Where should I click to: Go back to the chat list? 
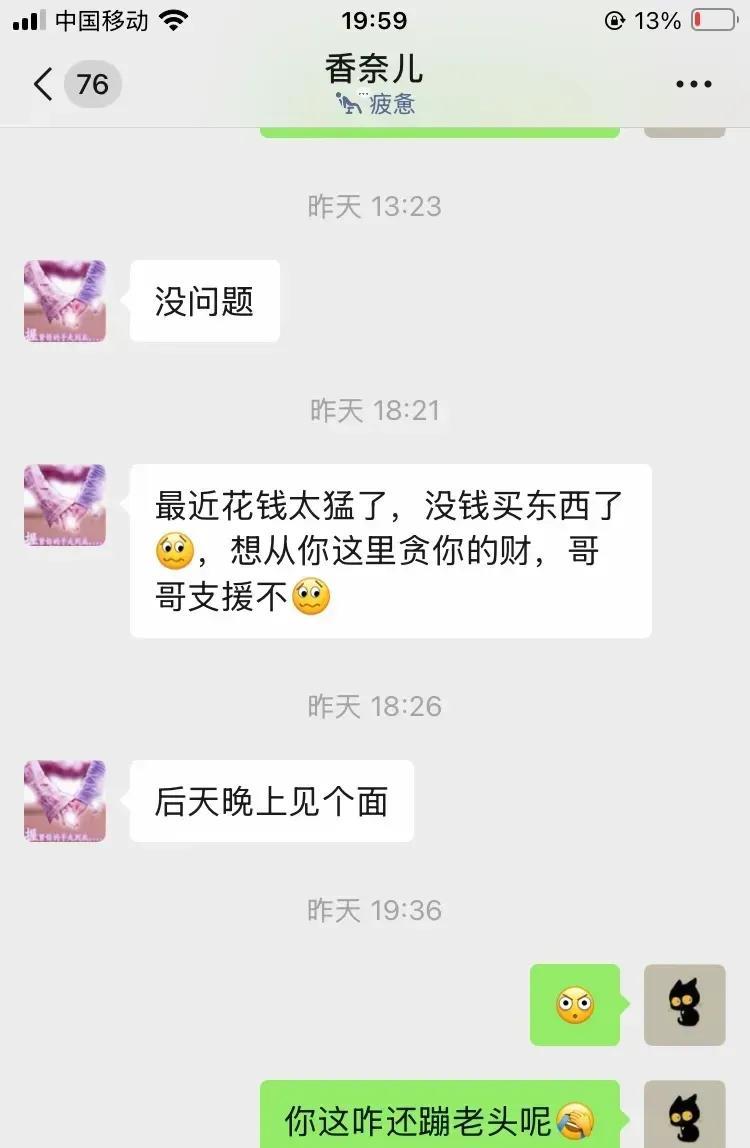tap(44, 84)
